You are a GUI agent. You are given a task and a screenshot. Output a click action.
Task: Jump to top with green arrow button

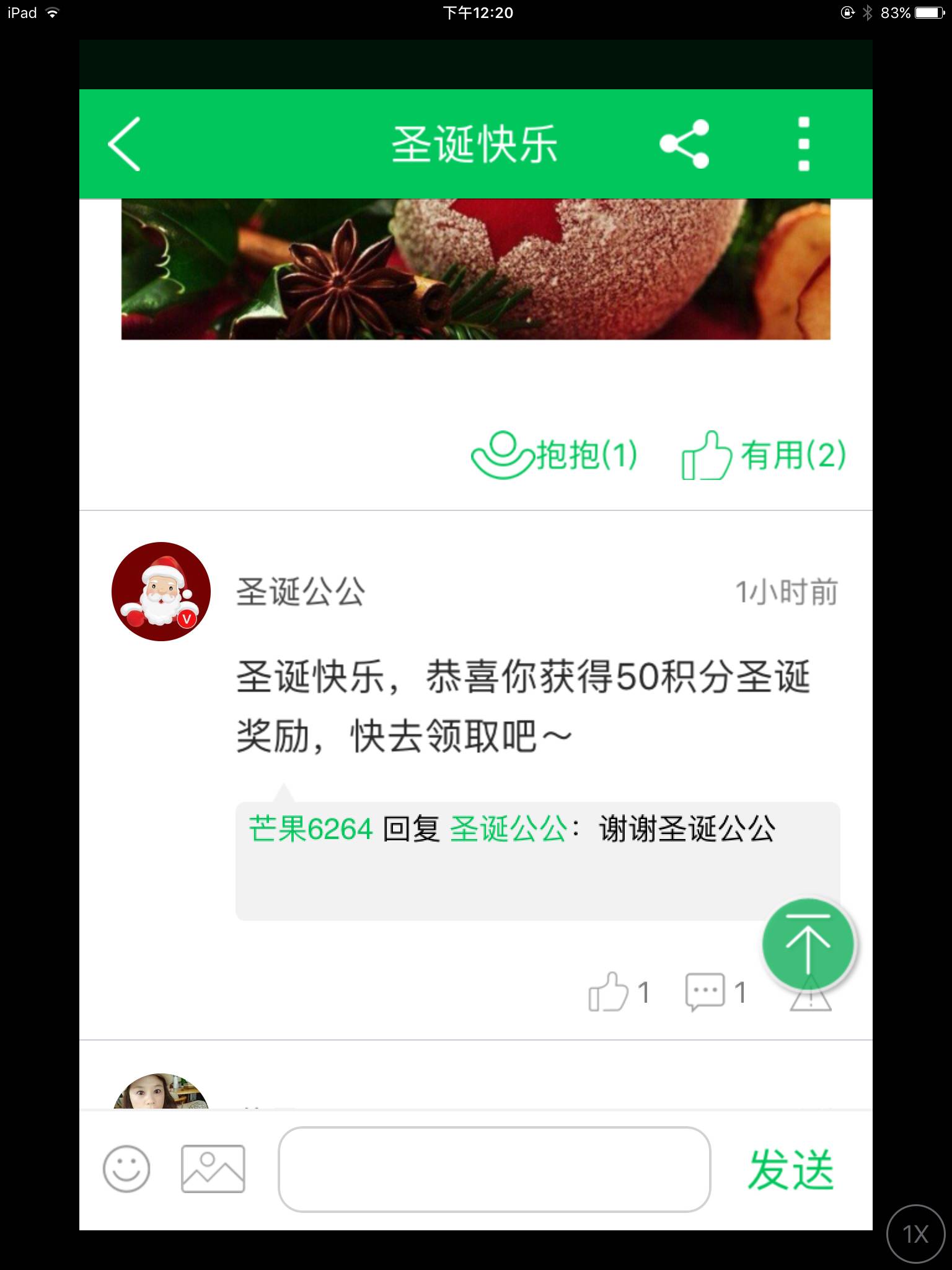pos(808,944)
